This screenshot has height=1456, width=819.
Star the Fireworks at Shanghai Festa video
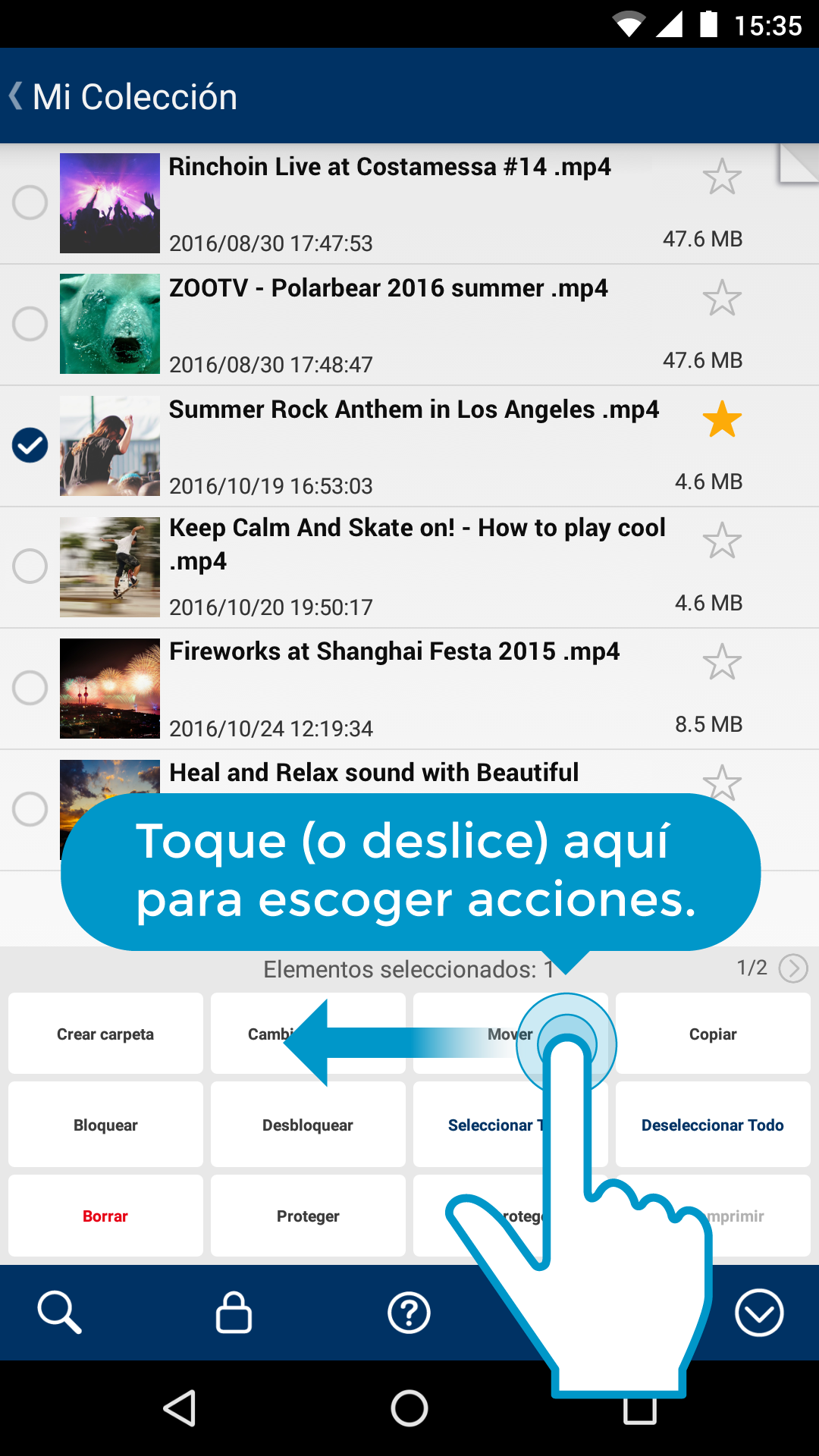[x=721, y=662]
